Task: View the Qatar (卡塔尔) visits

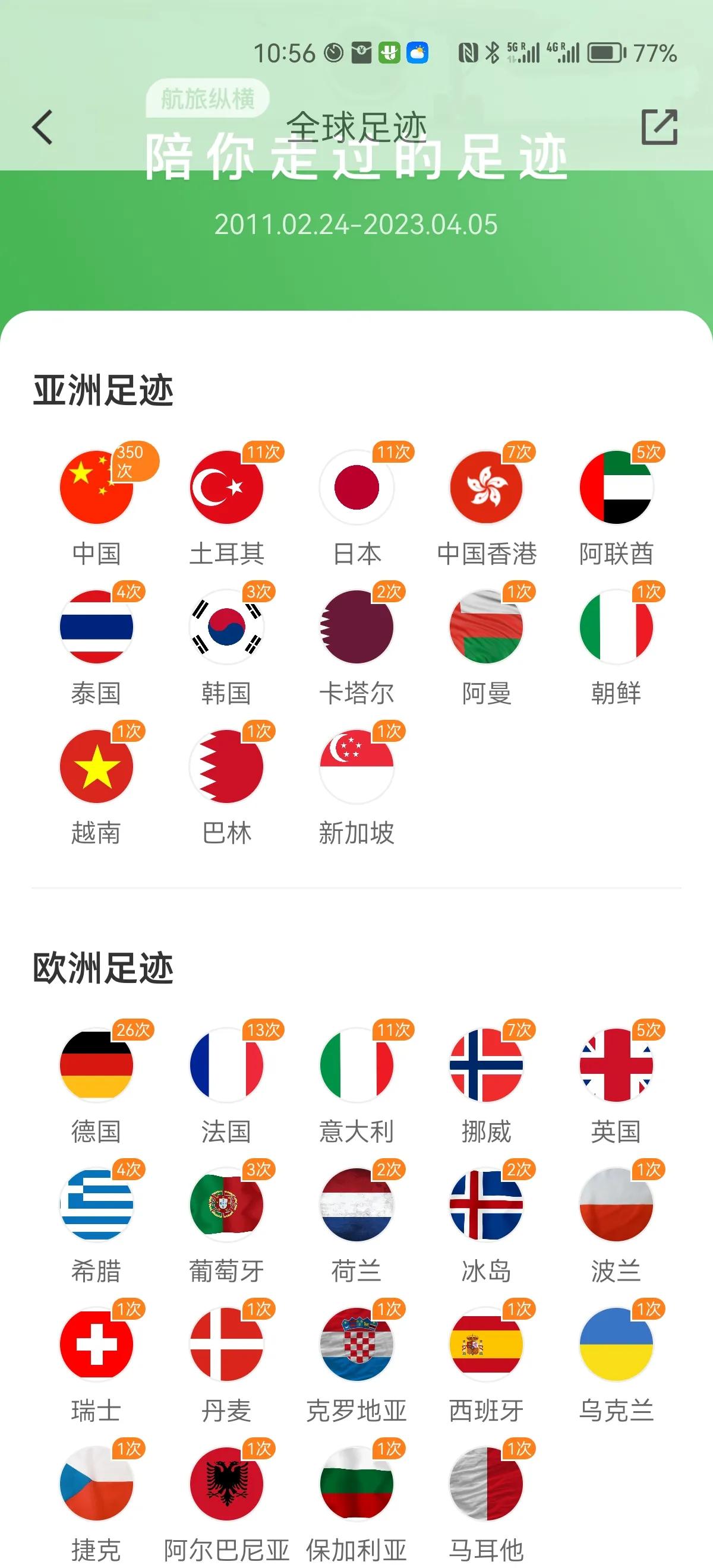Action: [x=357, y=627]
